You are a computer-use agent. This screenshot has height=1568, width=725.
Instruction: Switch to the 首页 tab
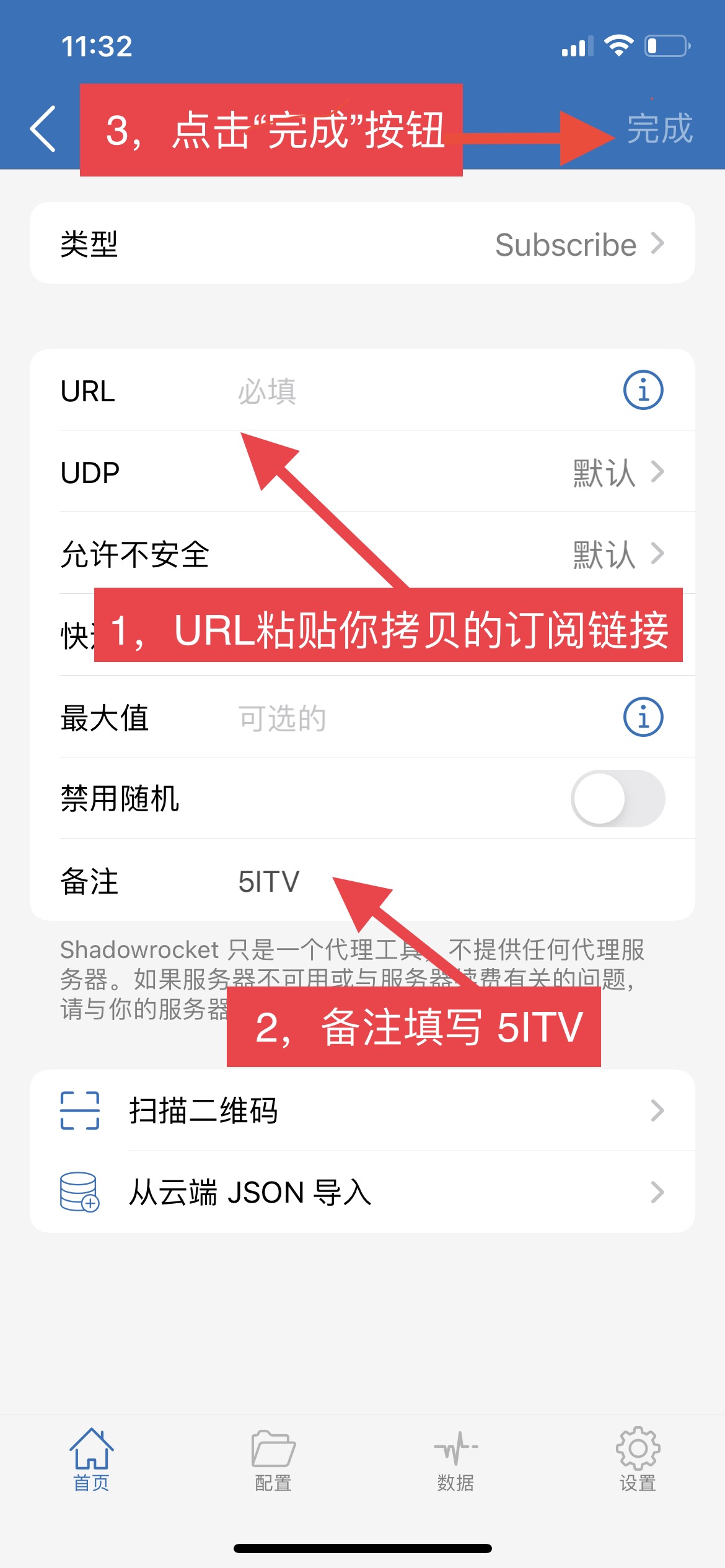[91, 1460]
